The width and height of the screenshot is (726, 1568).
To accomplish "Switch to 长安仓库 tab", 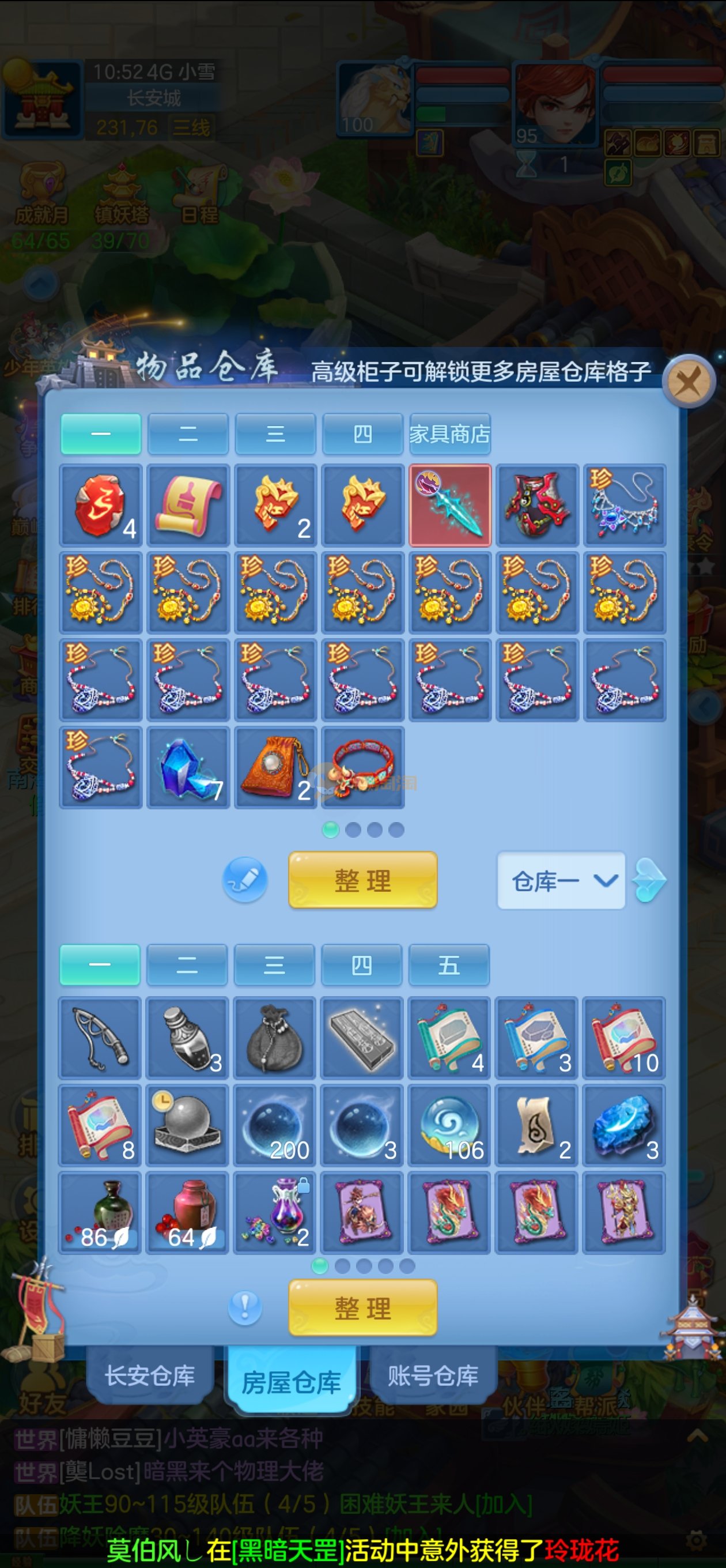I will [150, 1376].
